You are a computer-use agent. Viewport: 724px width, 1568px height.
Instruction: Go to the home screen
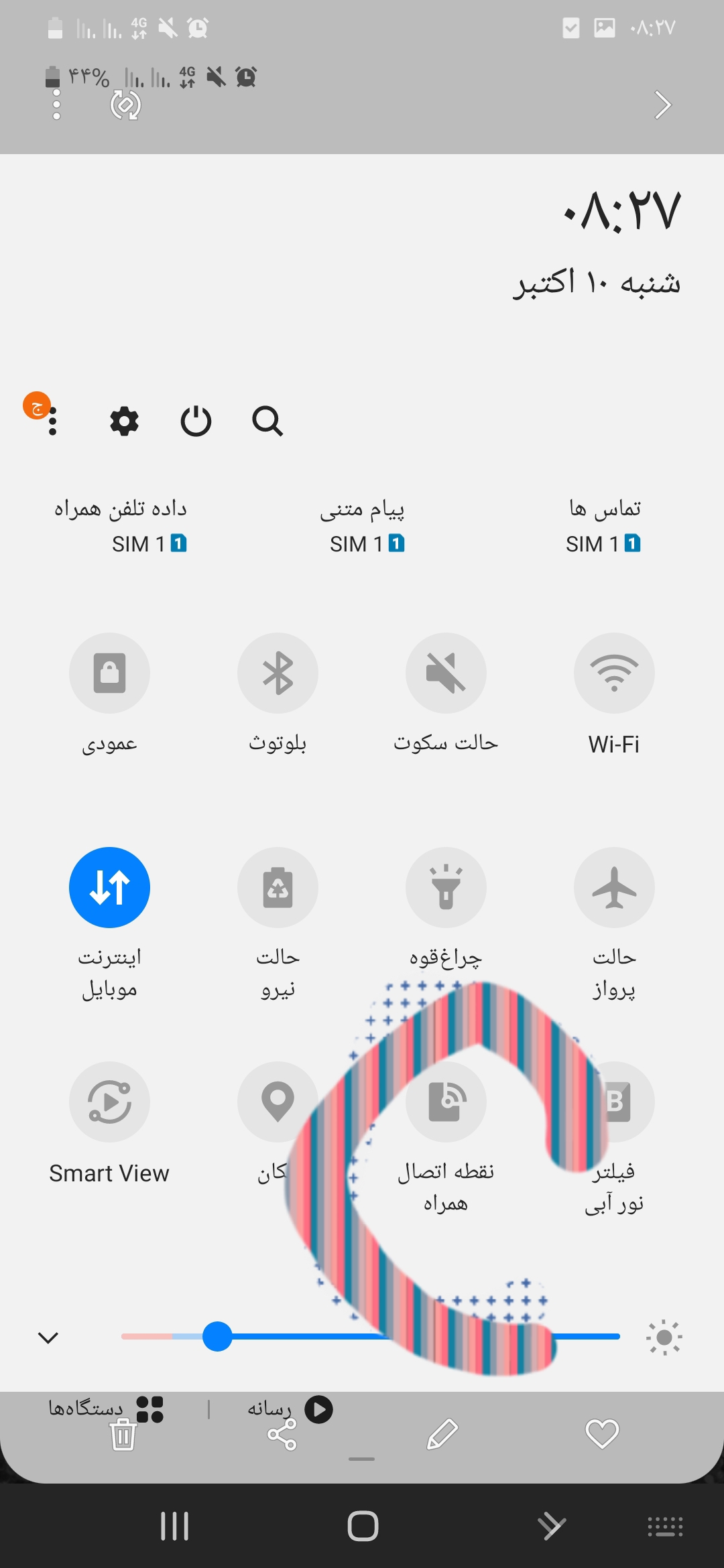pos(362,1526)
